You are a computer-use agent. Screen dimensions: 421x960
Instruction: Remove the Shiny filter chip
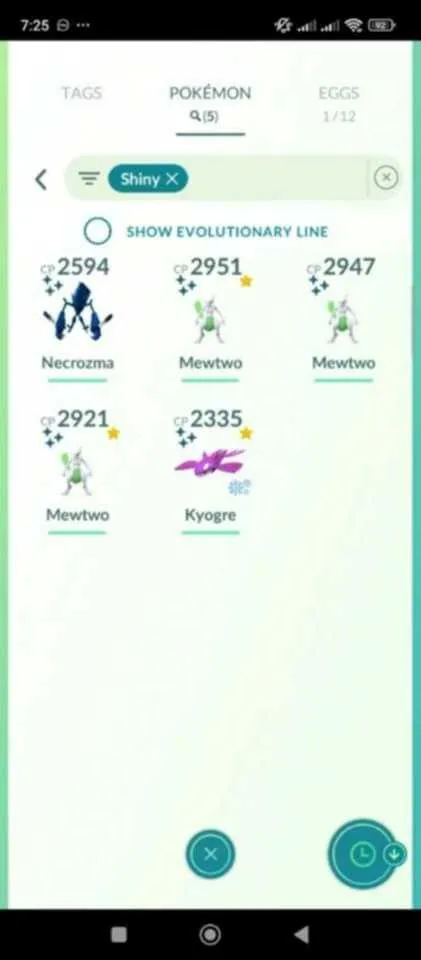pyautogui.click(x=148, y=179)
